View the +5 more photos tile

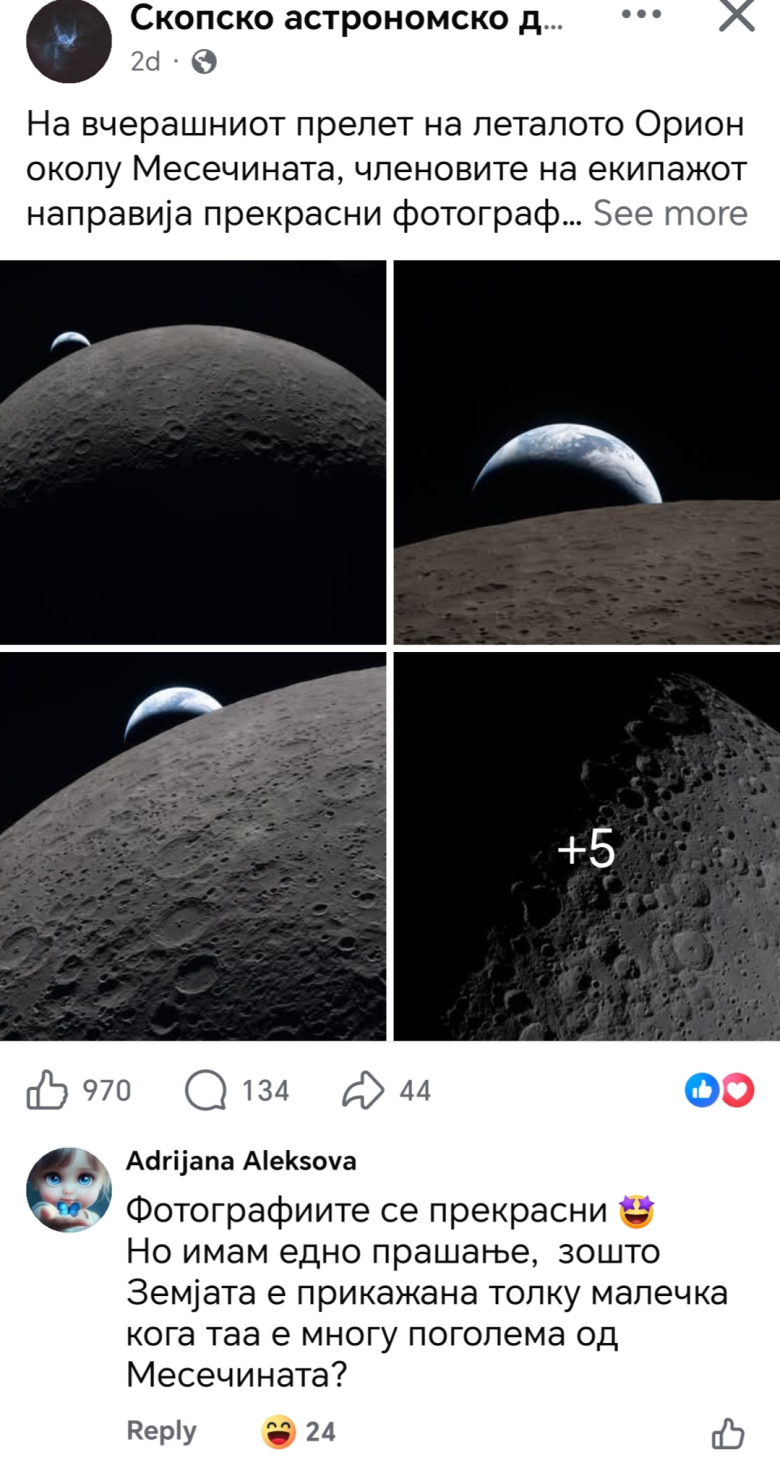tap(587, 847)
